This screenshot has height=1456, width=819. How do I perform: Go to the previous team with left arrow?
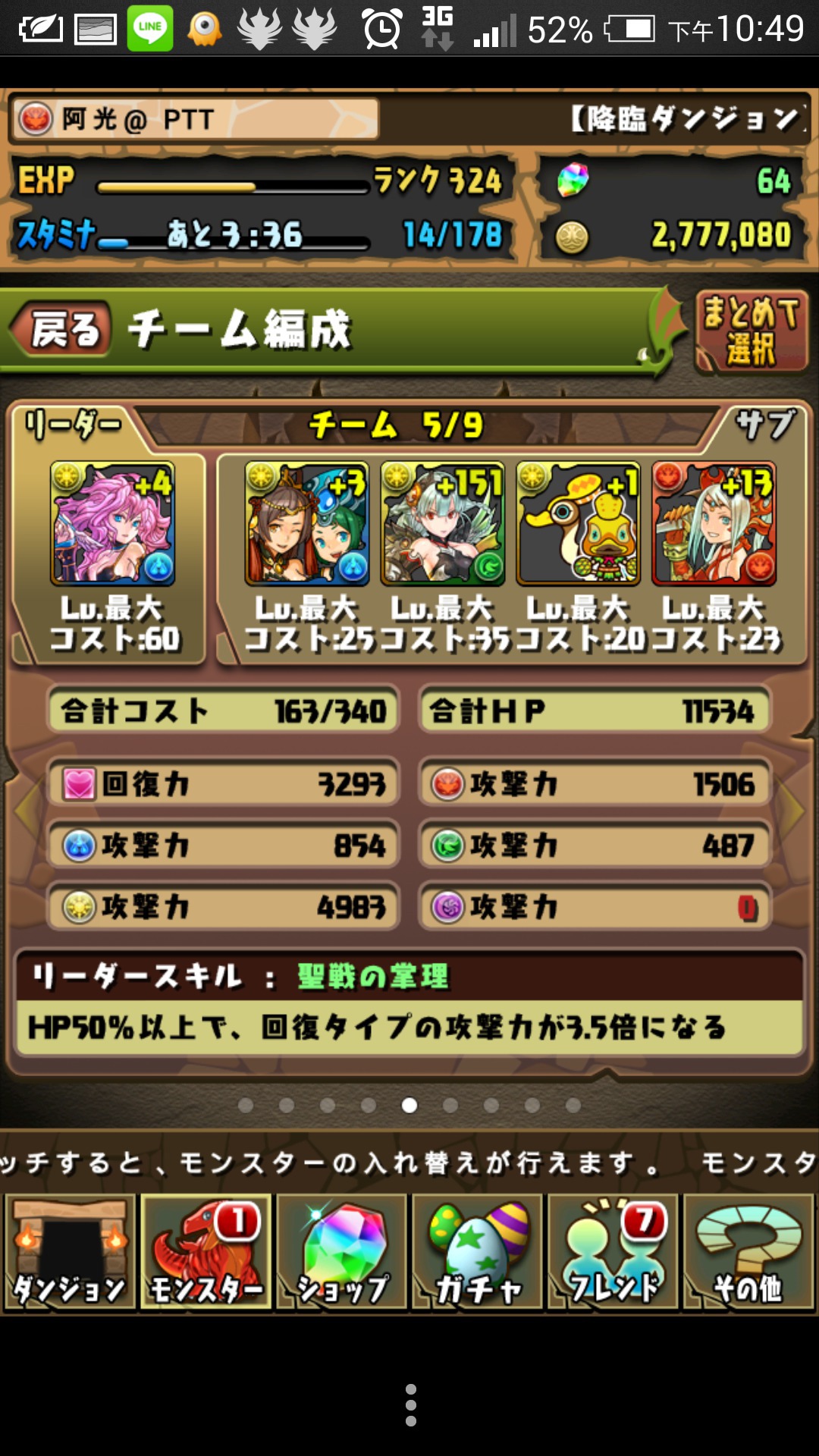(x=24, y=810)
